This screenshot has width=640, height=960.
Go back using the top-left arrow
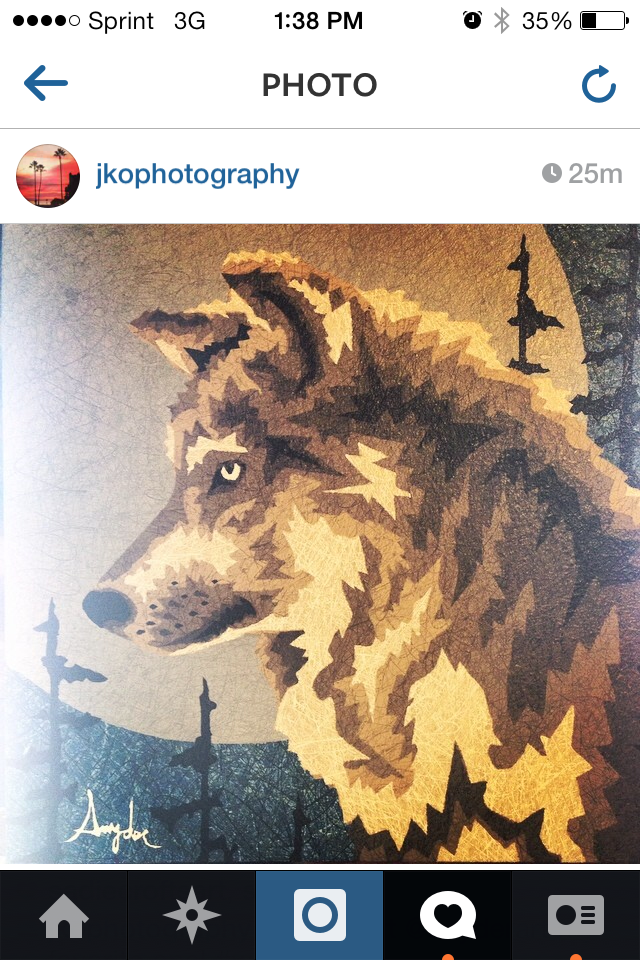click(46, 84)
